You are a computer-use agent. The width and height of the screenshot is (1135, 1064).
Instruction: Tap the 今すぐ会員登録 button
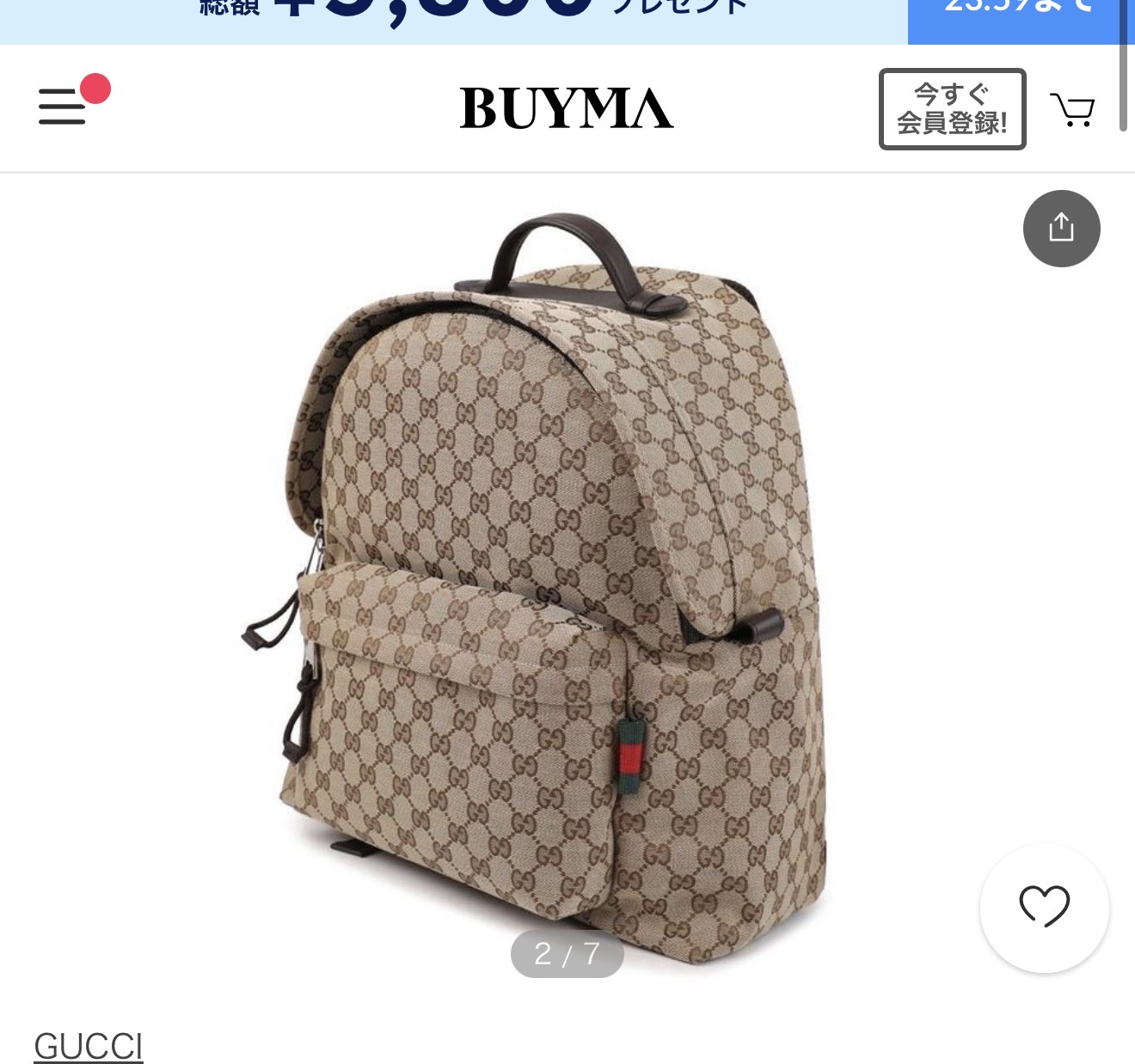pos(952,109)
